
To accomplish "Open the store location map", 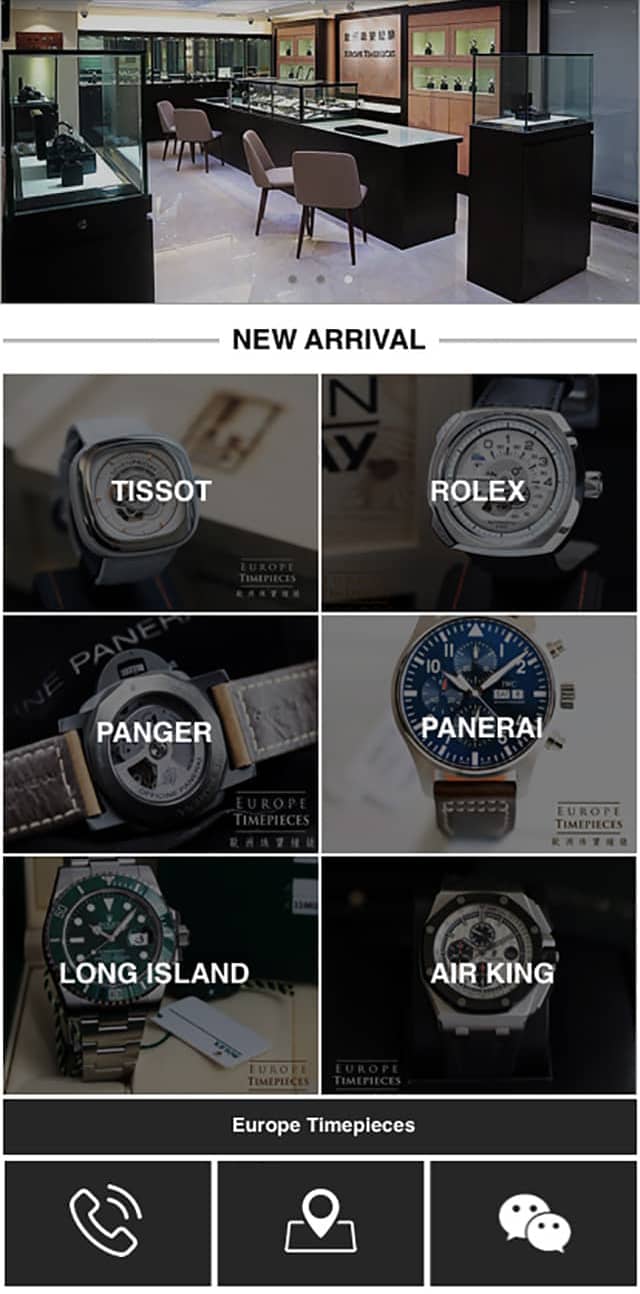I will (320, 1222).
